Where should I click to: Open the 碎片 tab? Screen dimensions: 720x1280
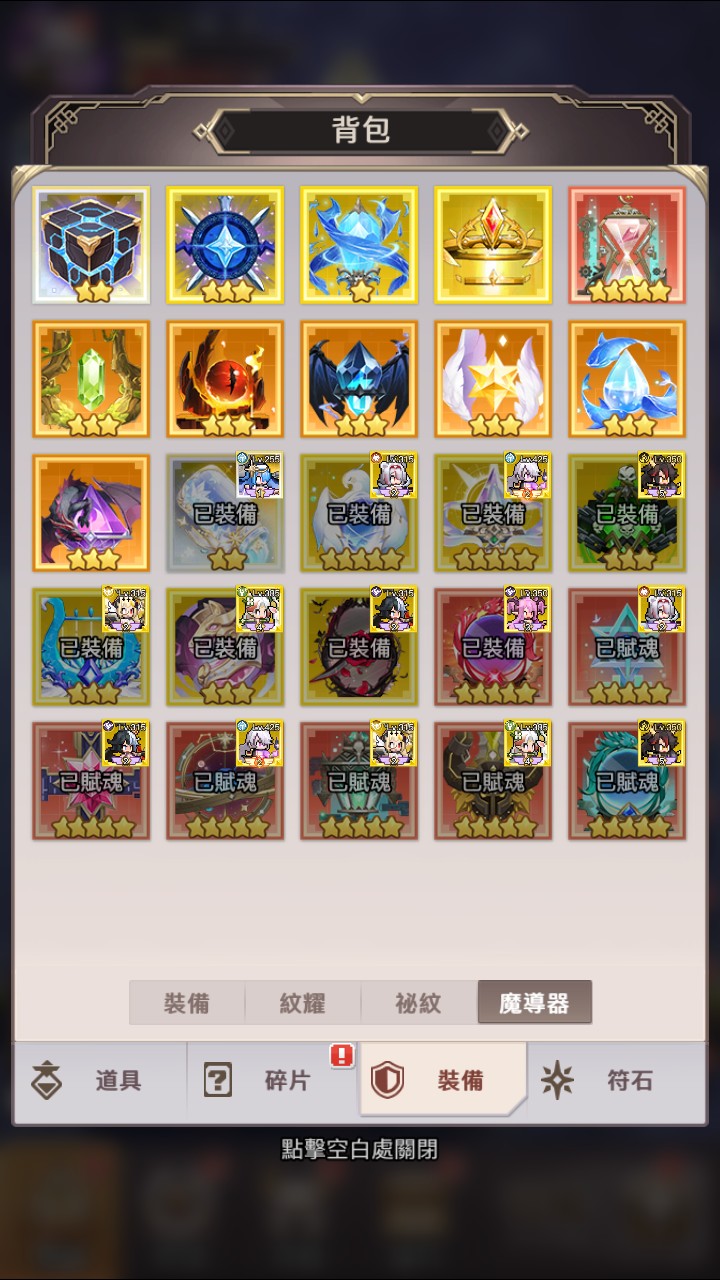point(272,1080)
